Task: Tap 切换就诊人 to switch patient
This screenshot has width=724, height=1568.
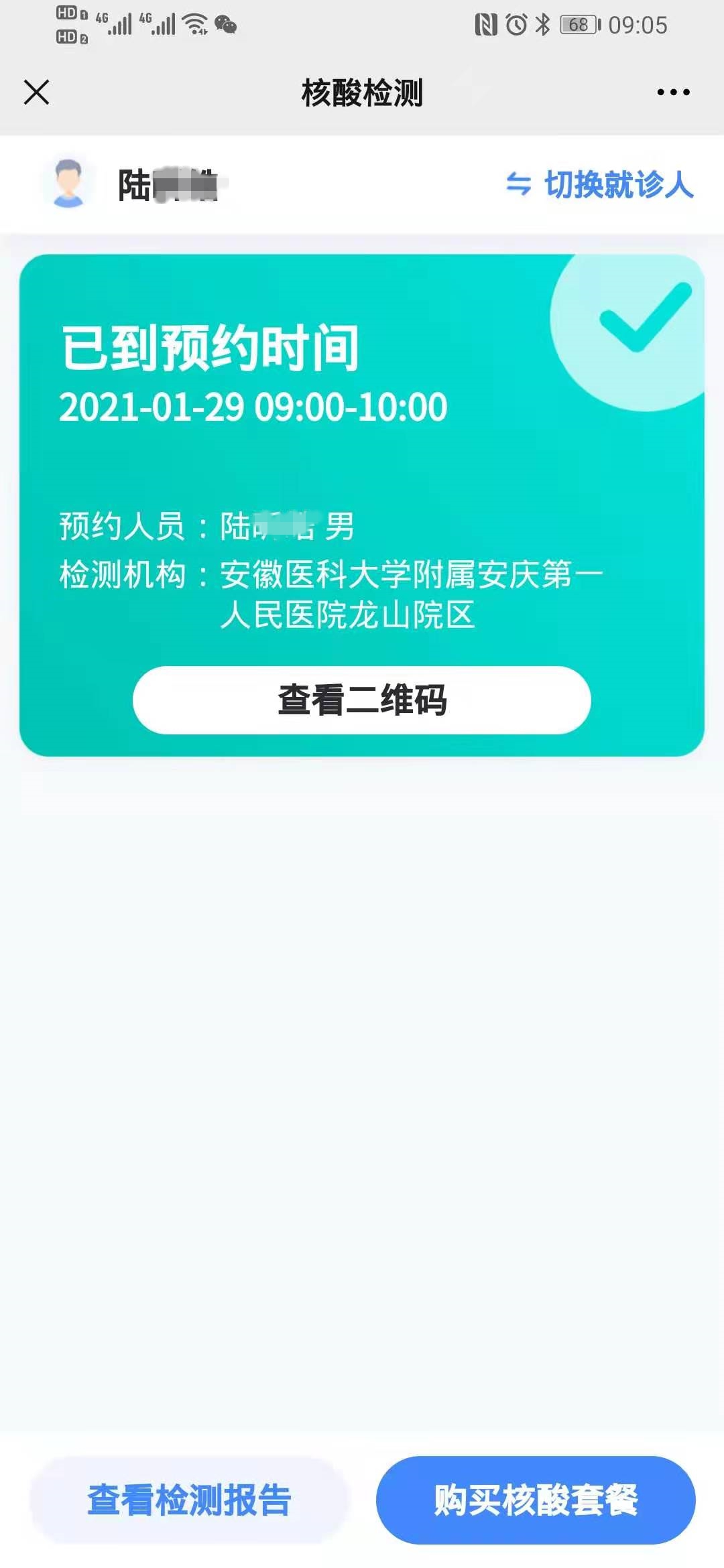Action: coord(600,184)
